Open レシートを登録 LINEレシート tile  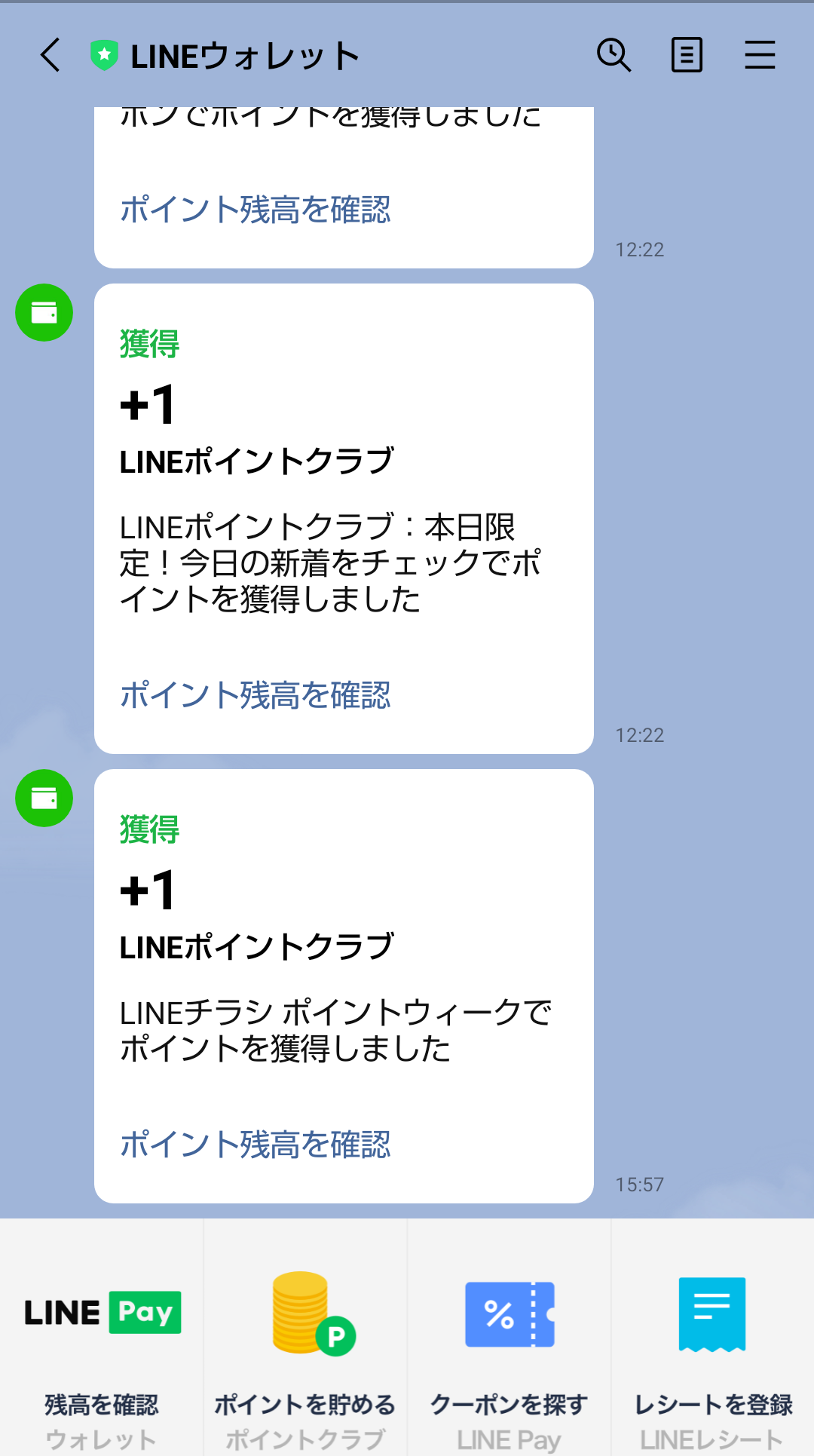[712, 1338]
